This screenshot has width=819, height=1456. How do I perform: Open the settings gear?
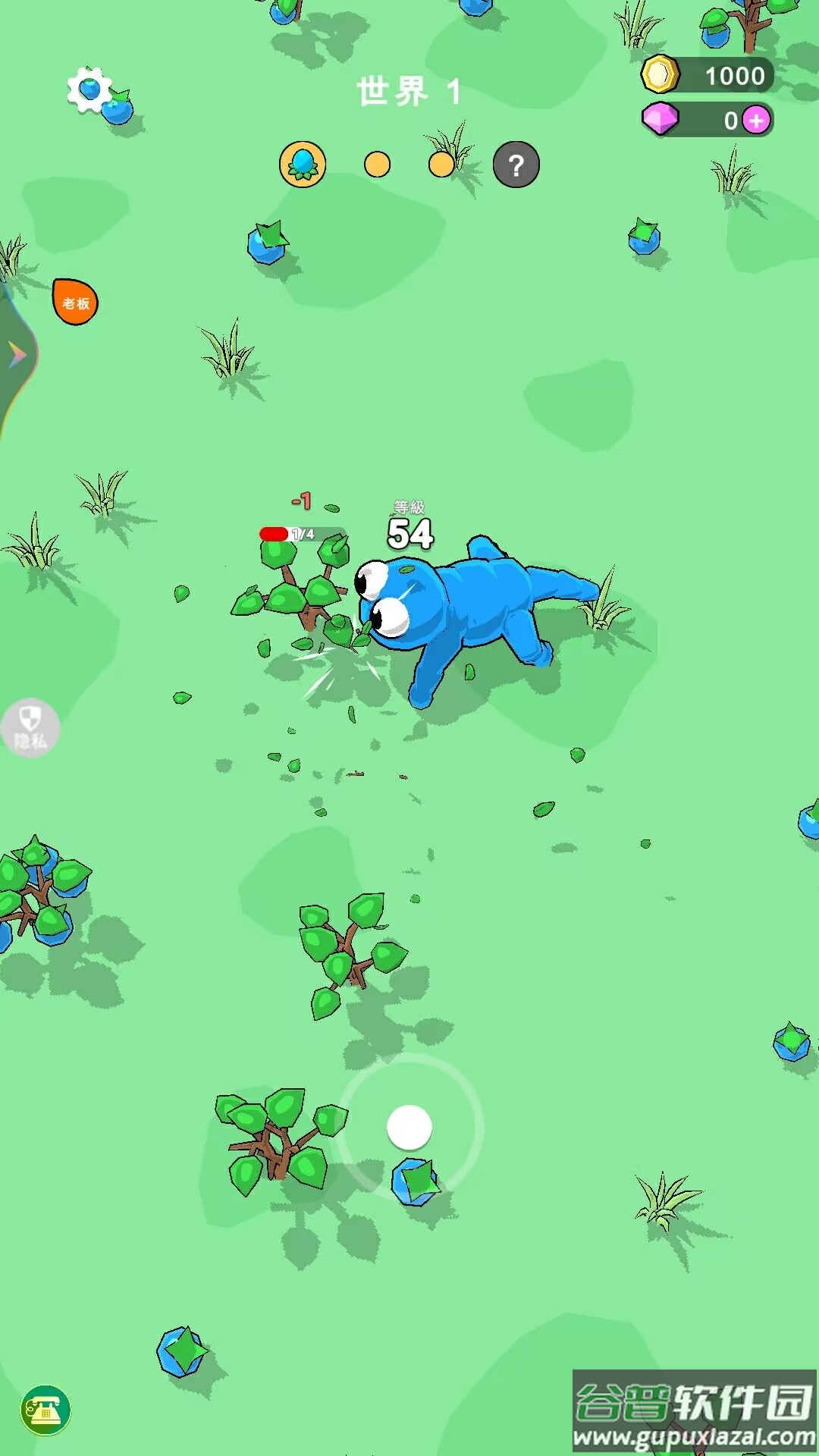[x=89, y=90]
